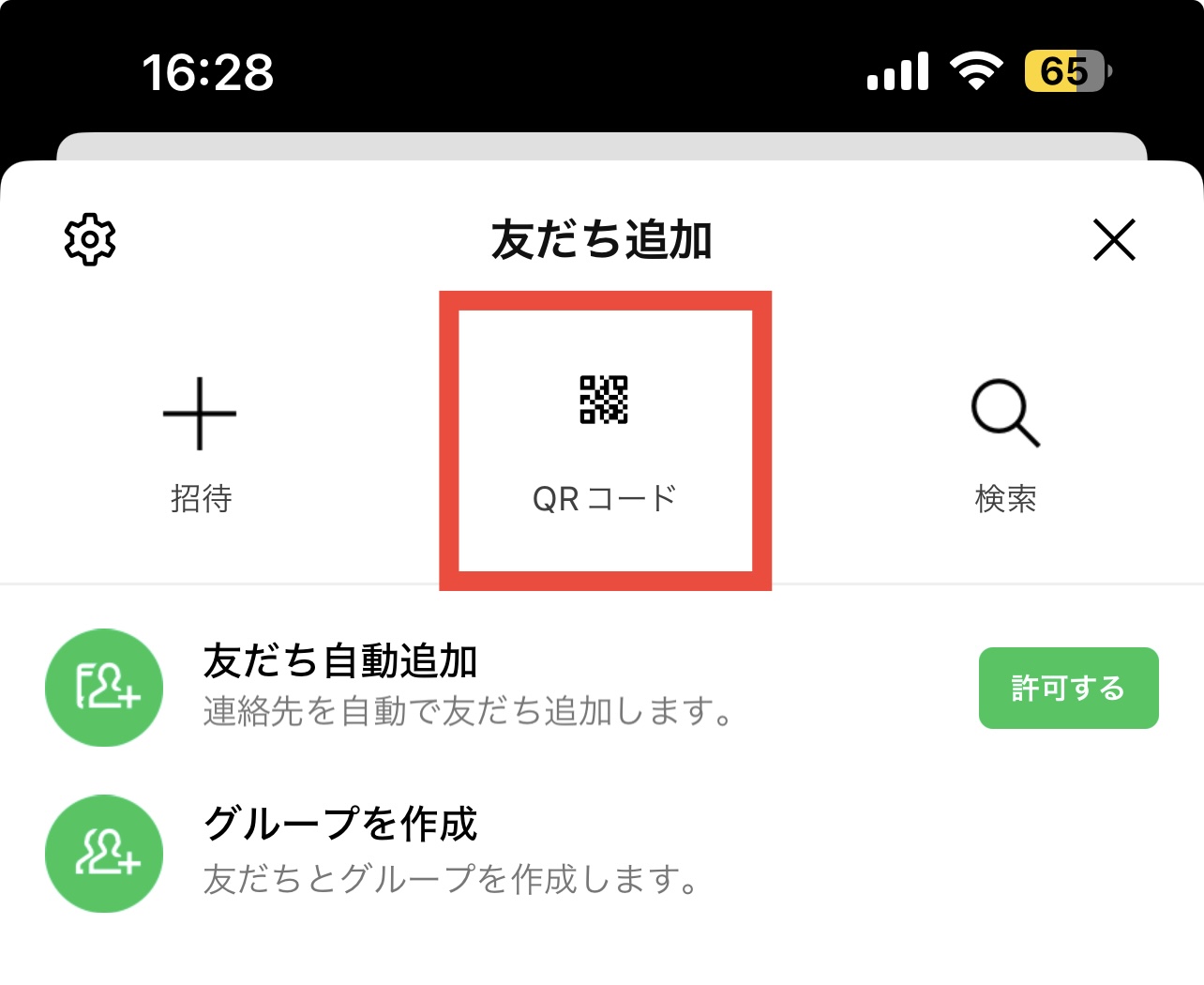This screenshot has width=1204, height=985.
Task: Open the 友だち自動追加 row
Action: 469,687
